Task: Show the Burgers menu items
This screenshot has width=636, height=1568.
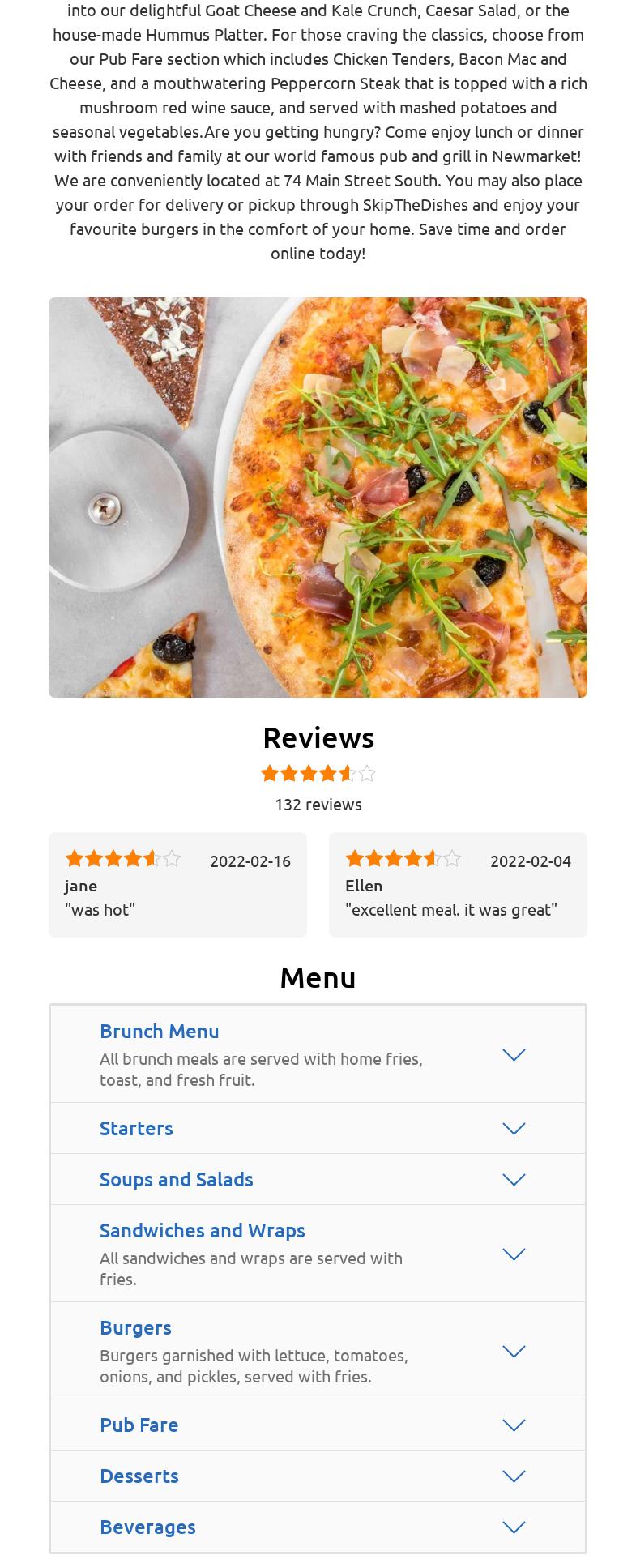Action: pos(514,1351)
